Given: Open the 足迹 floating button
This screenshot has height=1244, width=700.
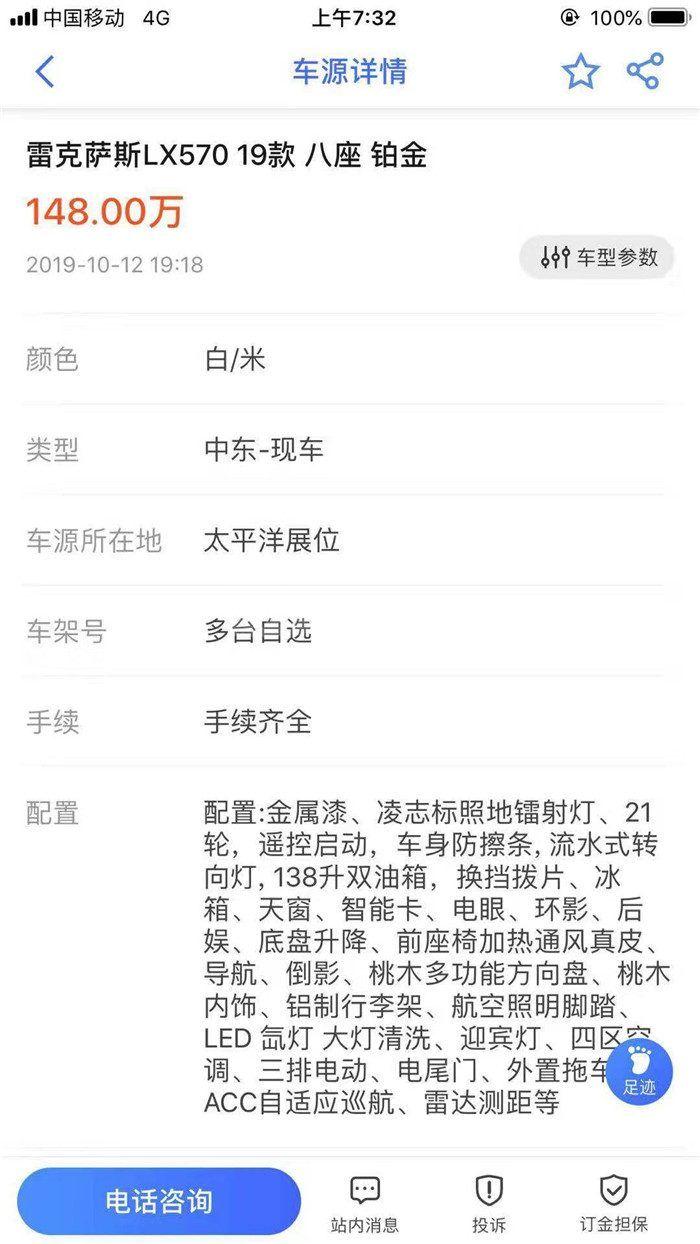Looking at the screenshot, I should (x=638, y=1073).
